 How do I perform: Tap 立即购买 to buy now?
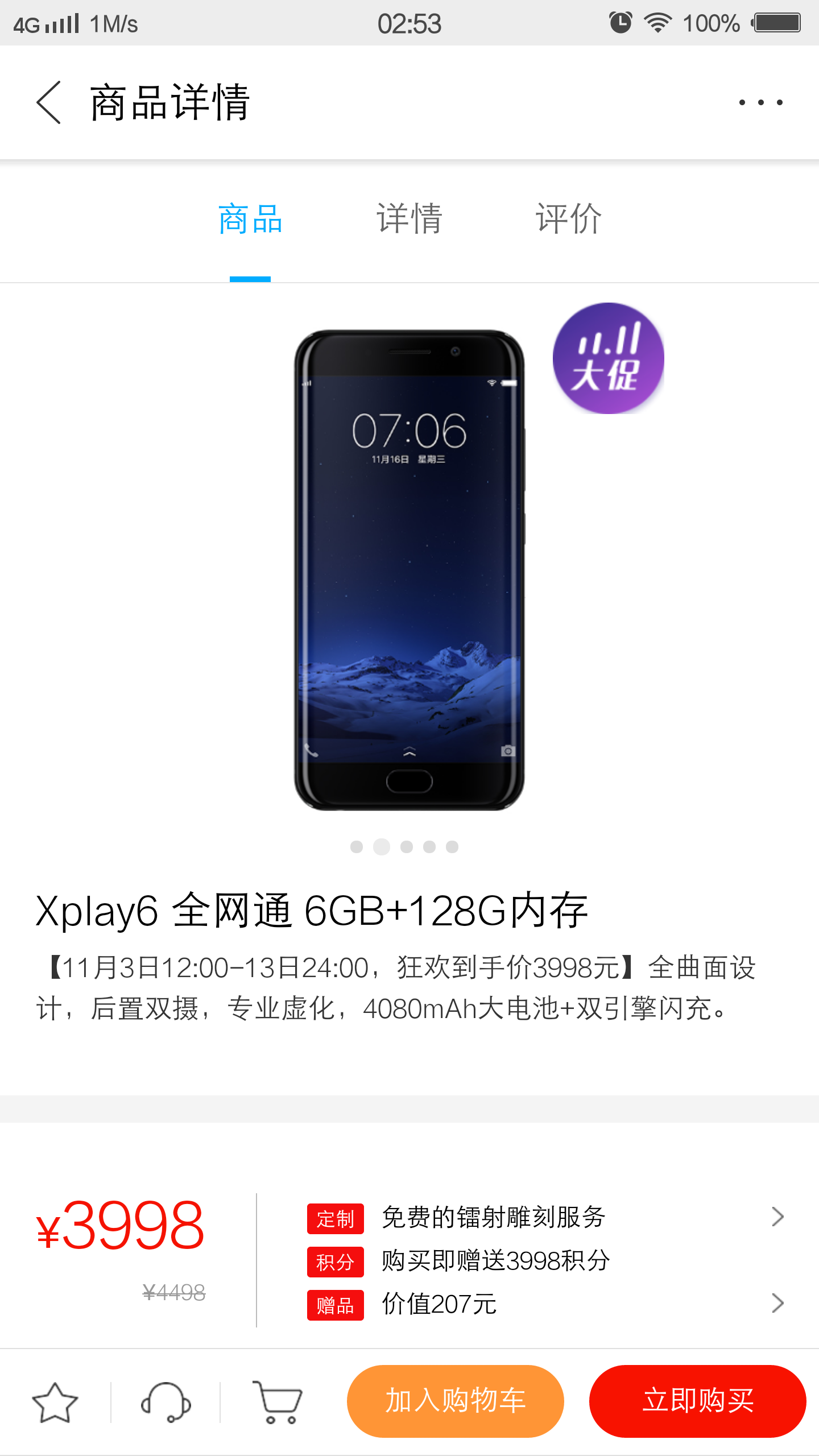tap(697, 1401)
